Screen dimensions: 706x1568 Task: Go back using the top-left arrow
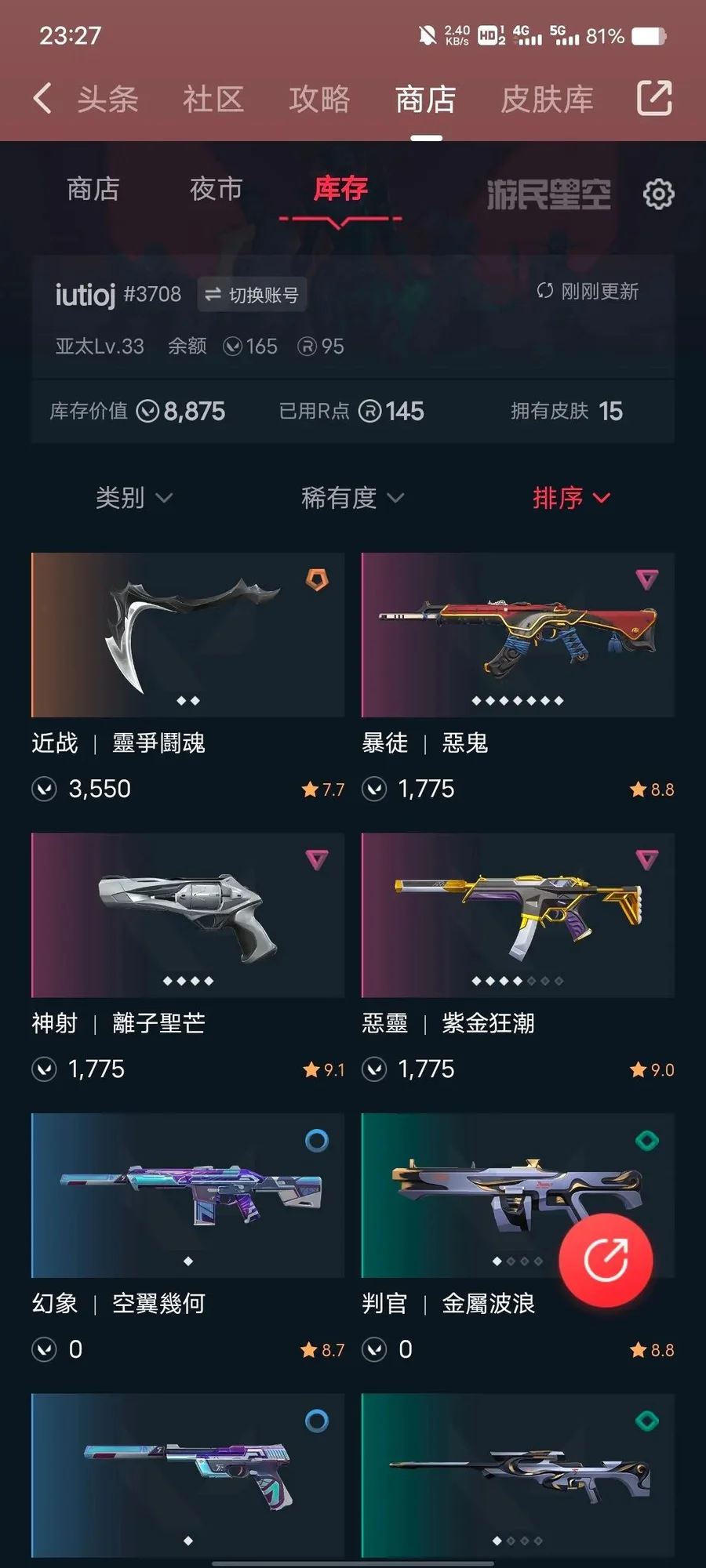click(43, 99)
